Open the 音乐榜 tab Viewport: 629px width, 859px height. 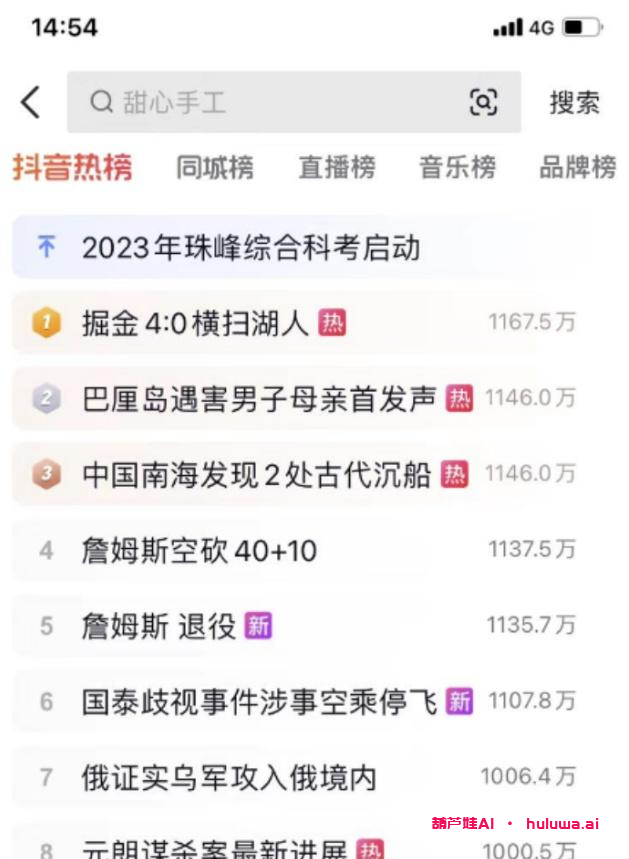pyautogui.click(x=457, y=168)
